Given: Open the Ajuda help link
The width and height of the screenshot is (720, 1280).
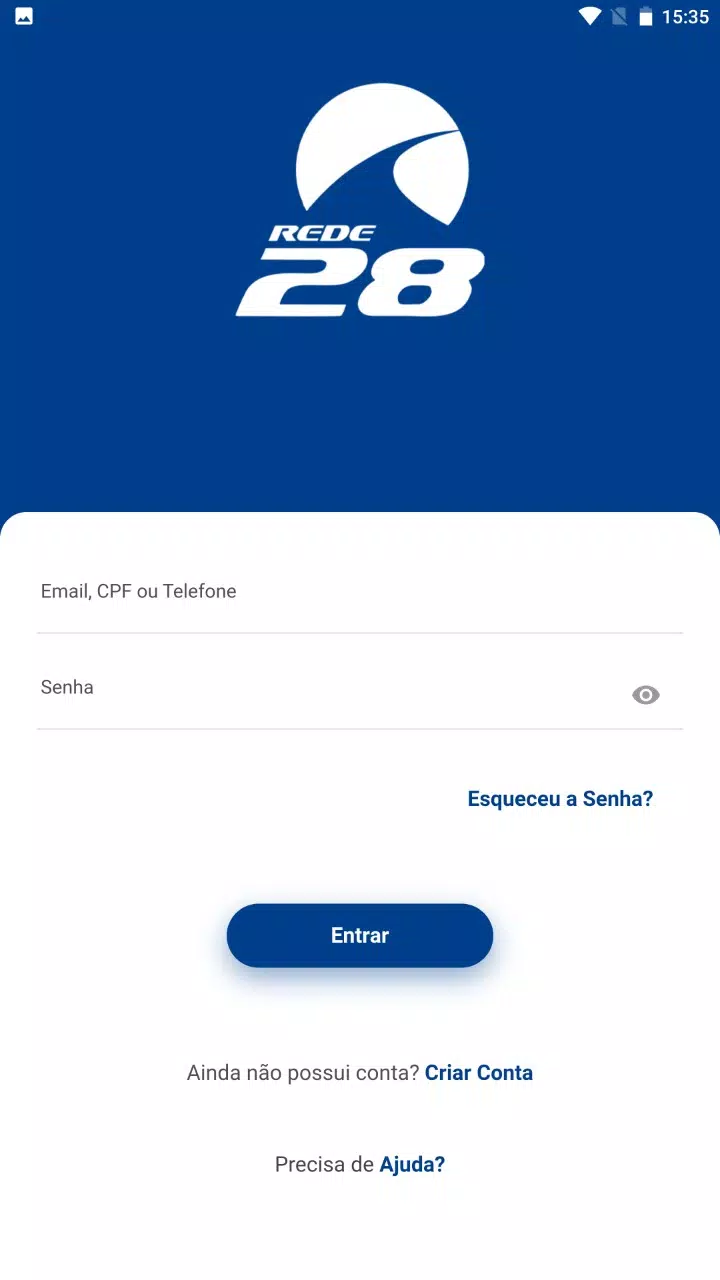Looking at the screenshot, I should click(x=412, y=1165).
